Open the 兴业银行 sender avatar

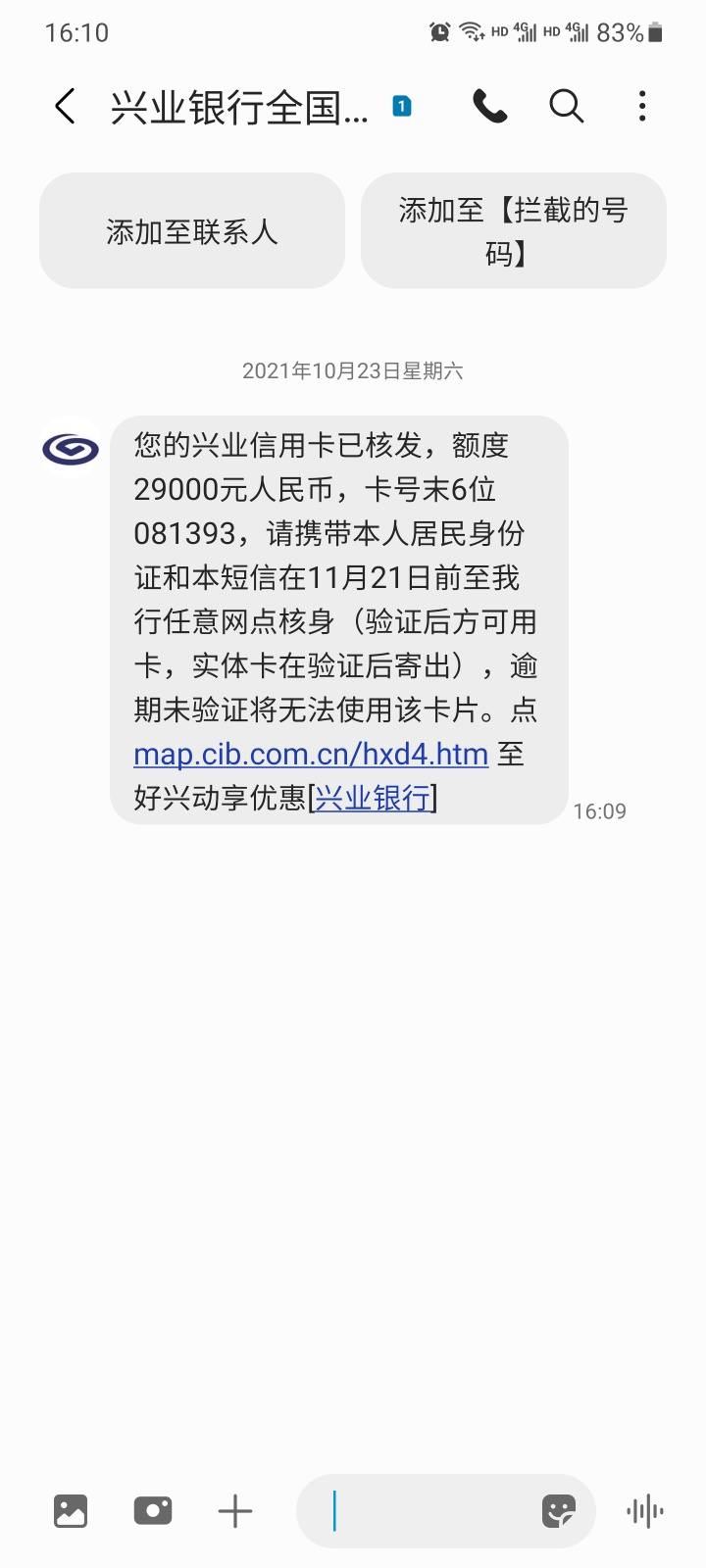[x=71, y=449]
